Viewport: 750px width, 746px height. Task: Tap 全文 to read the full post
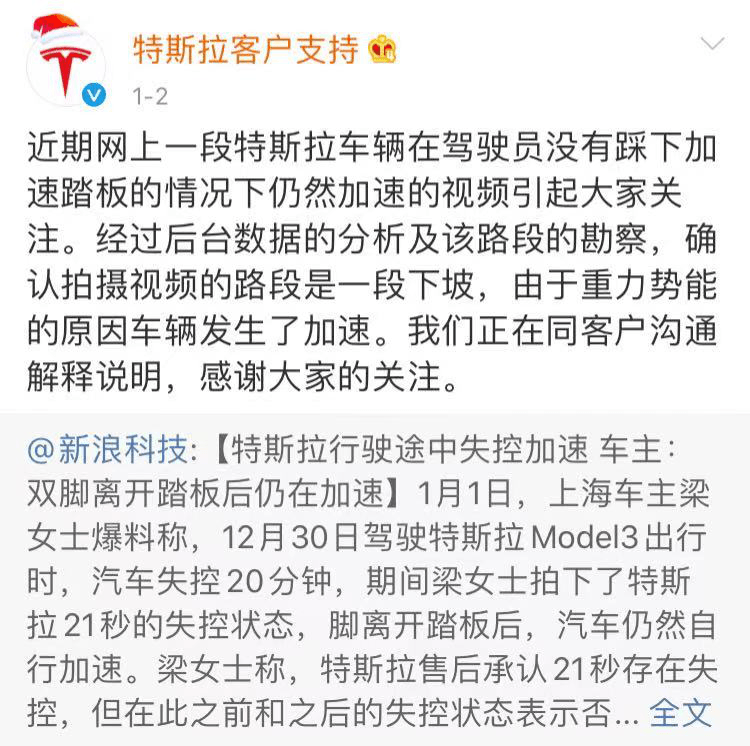[x=680, y=713]
